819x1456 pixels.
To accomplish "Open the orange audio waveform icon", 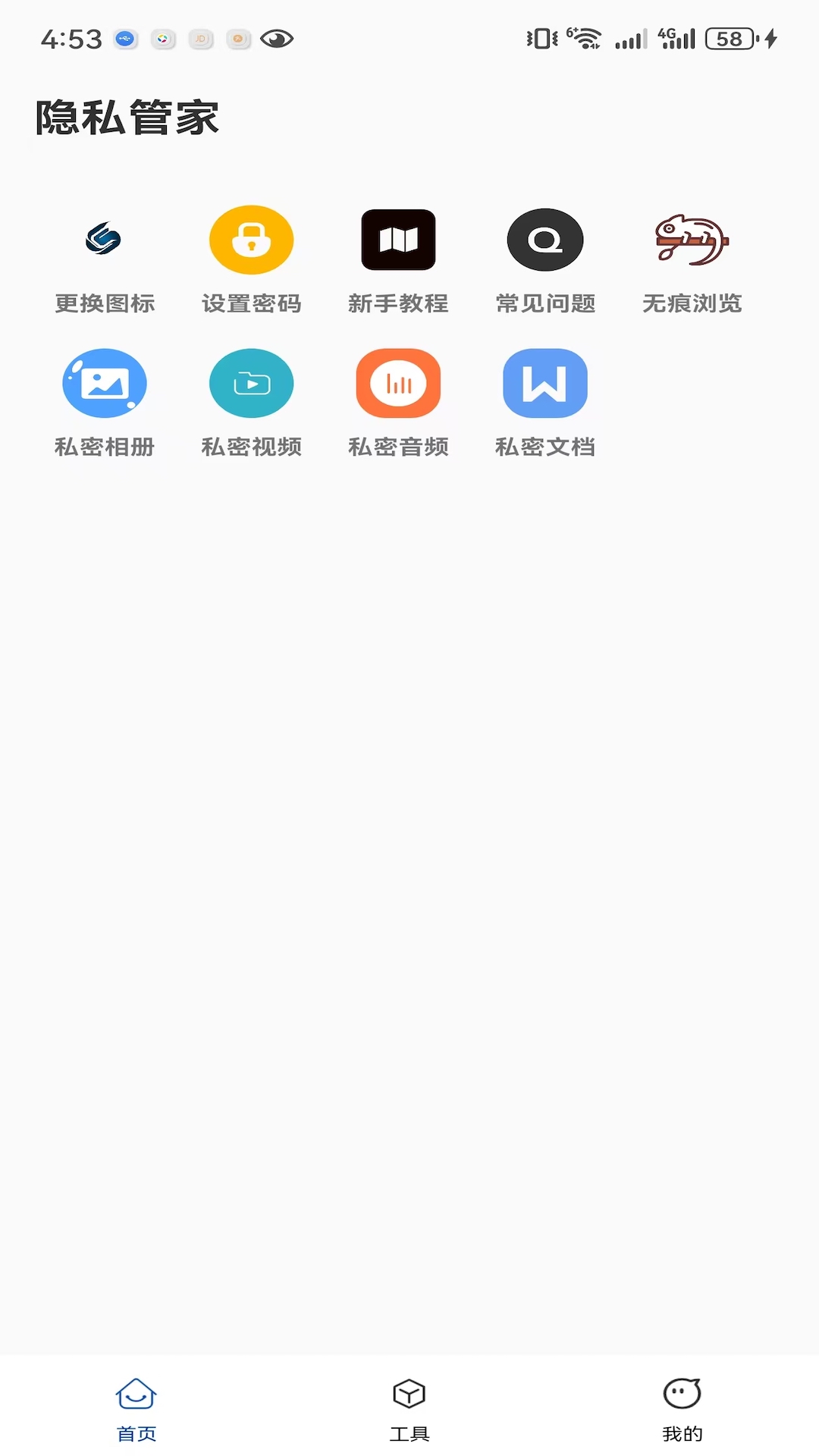I will tap(399, 383).
